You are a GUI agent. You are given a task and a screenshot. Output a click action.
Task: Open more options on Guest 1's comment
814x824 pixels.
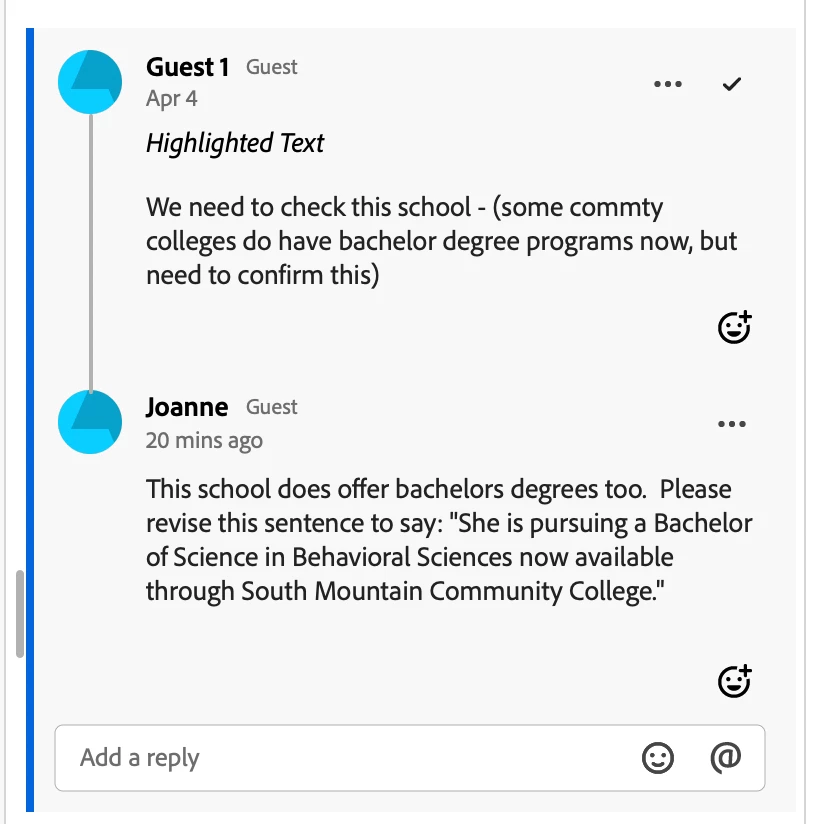tap(667, 85)
